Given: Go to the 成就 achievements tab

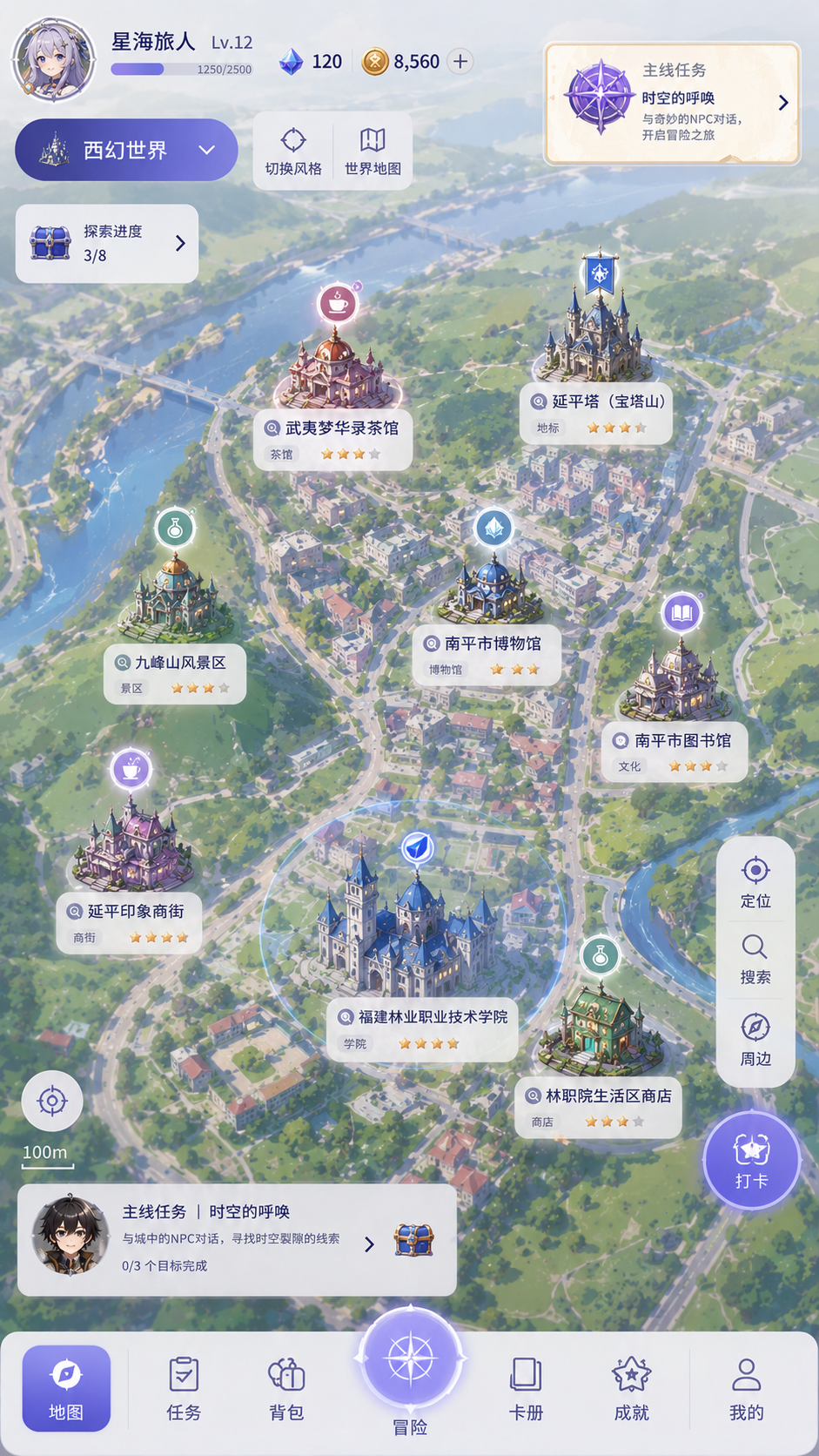Looking at the screenshot, I should pos(631,1388).
